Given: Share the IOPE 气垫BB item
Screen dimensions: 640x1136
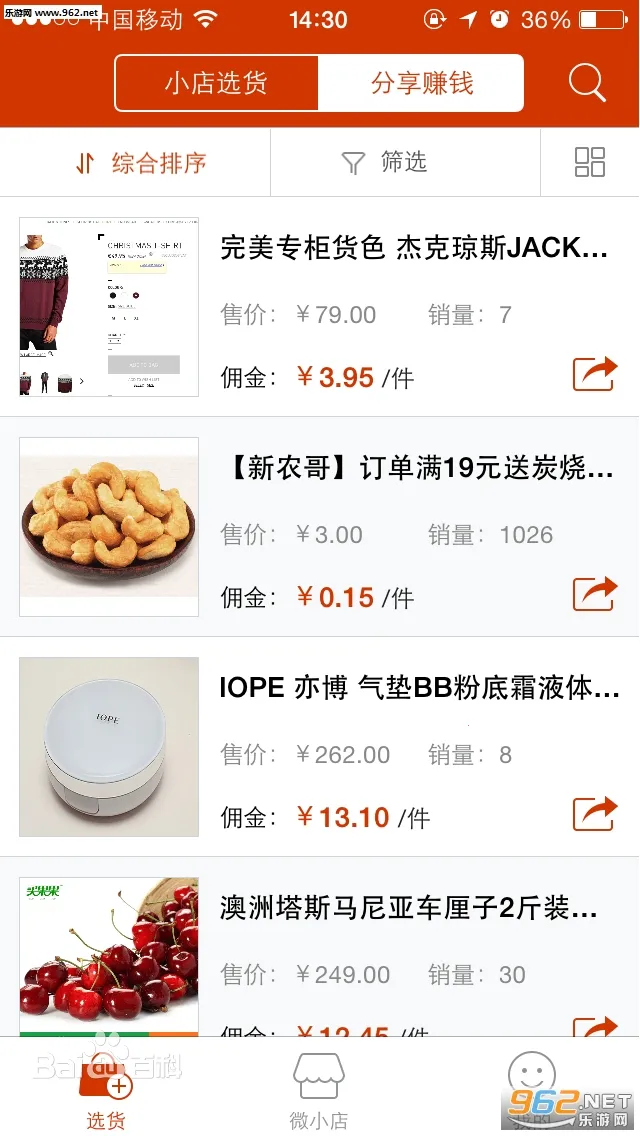Looking at the screenshot, I should (595, 814).
